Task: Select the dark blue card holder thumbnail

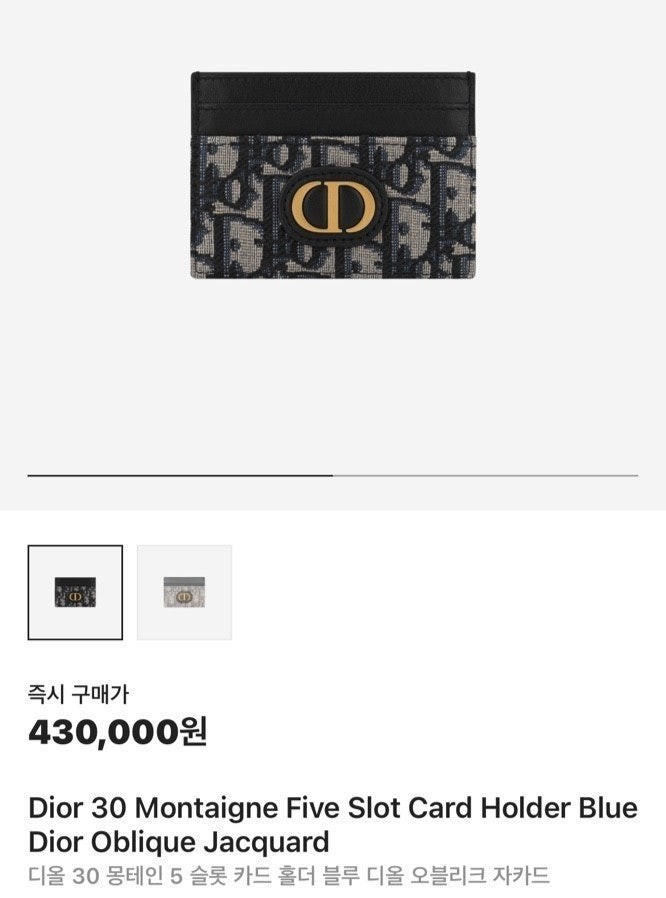Action: click(x=75, y=592)
